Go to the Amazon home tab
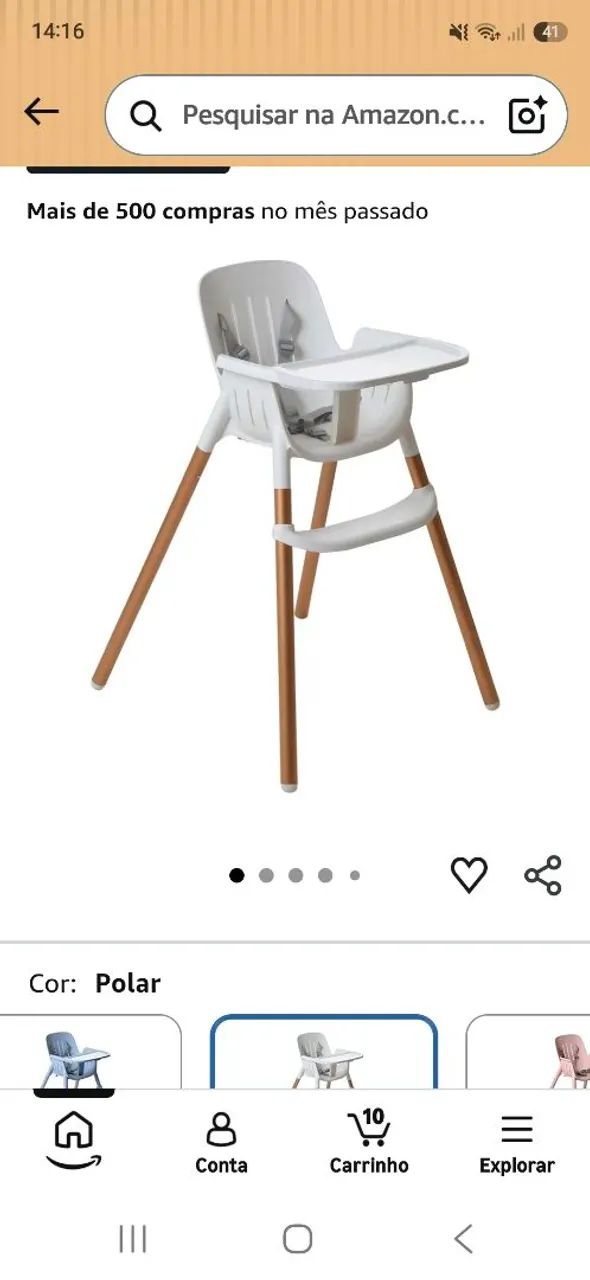 (74, 1140)
